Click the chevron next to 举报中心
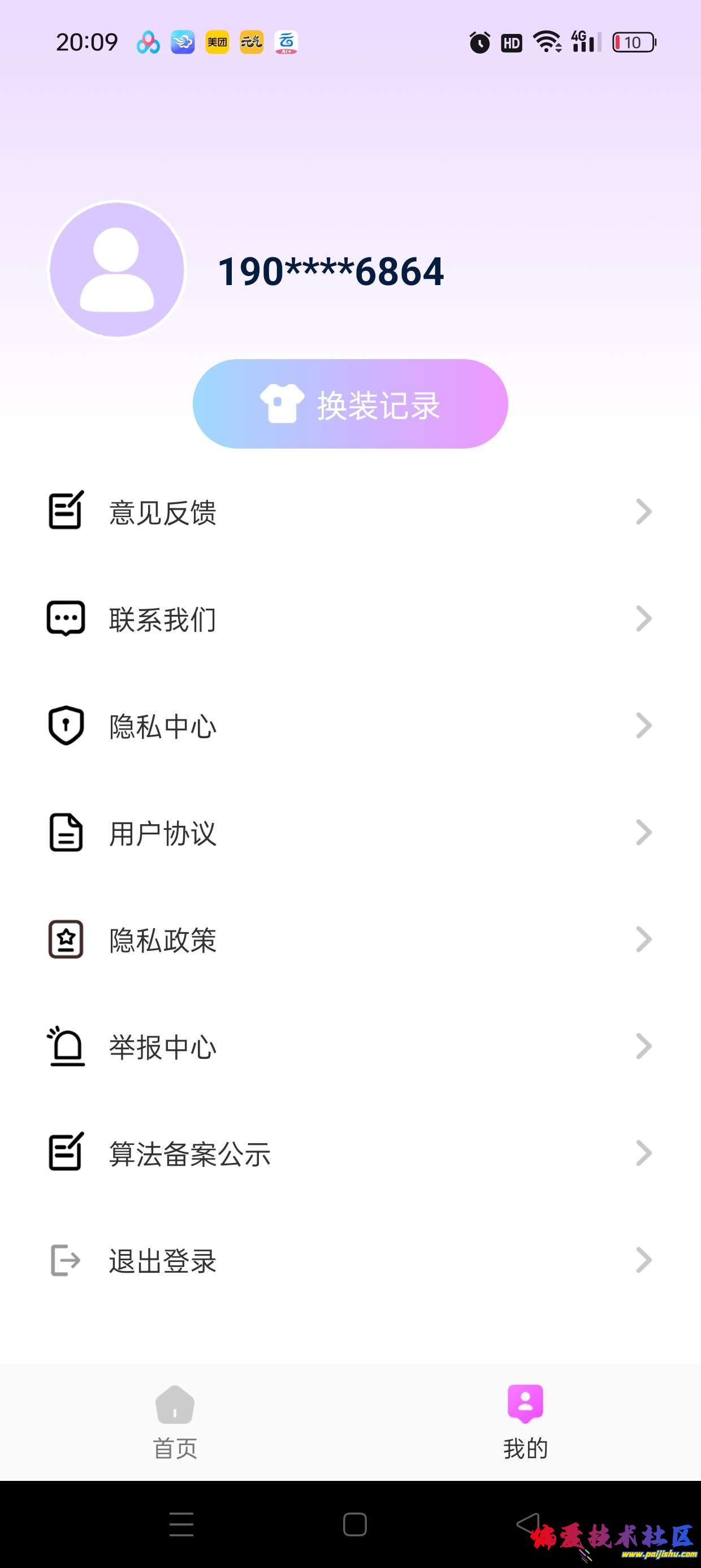The height and width of the screenshot is (1568, 701). tap(644, 1047)
